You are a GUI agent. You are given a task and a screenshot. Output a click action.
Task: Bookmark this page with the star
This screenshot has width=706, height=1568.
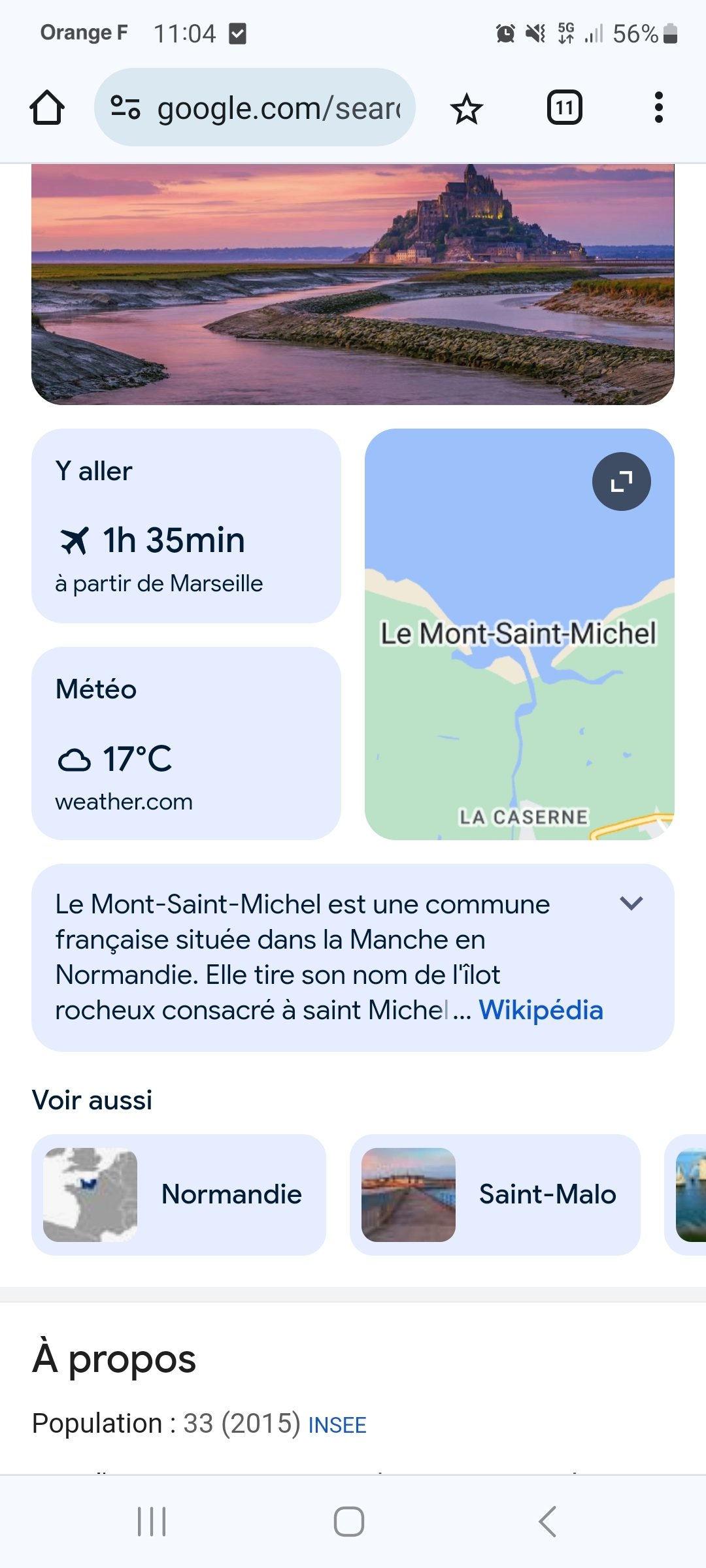coord(466,108)
